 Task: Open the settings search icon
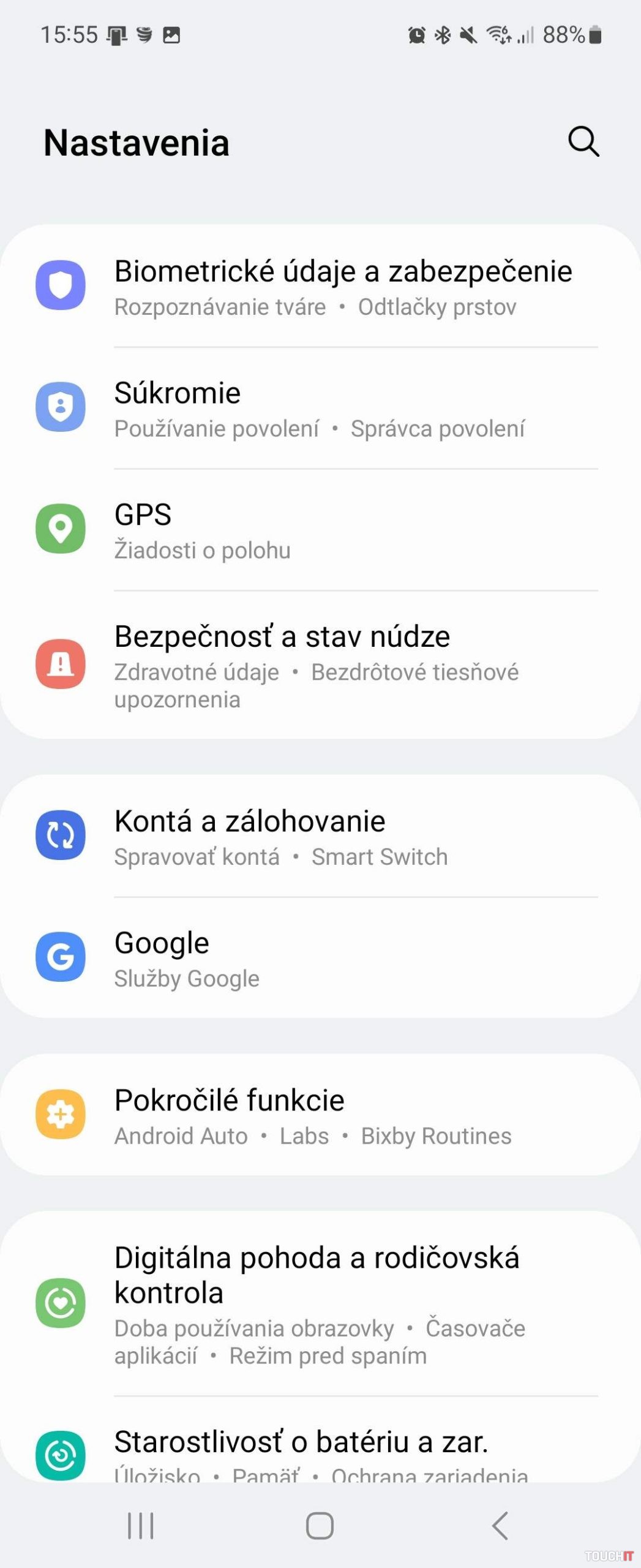pos(583,142)
